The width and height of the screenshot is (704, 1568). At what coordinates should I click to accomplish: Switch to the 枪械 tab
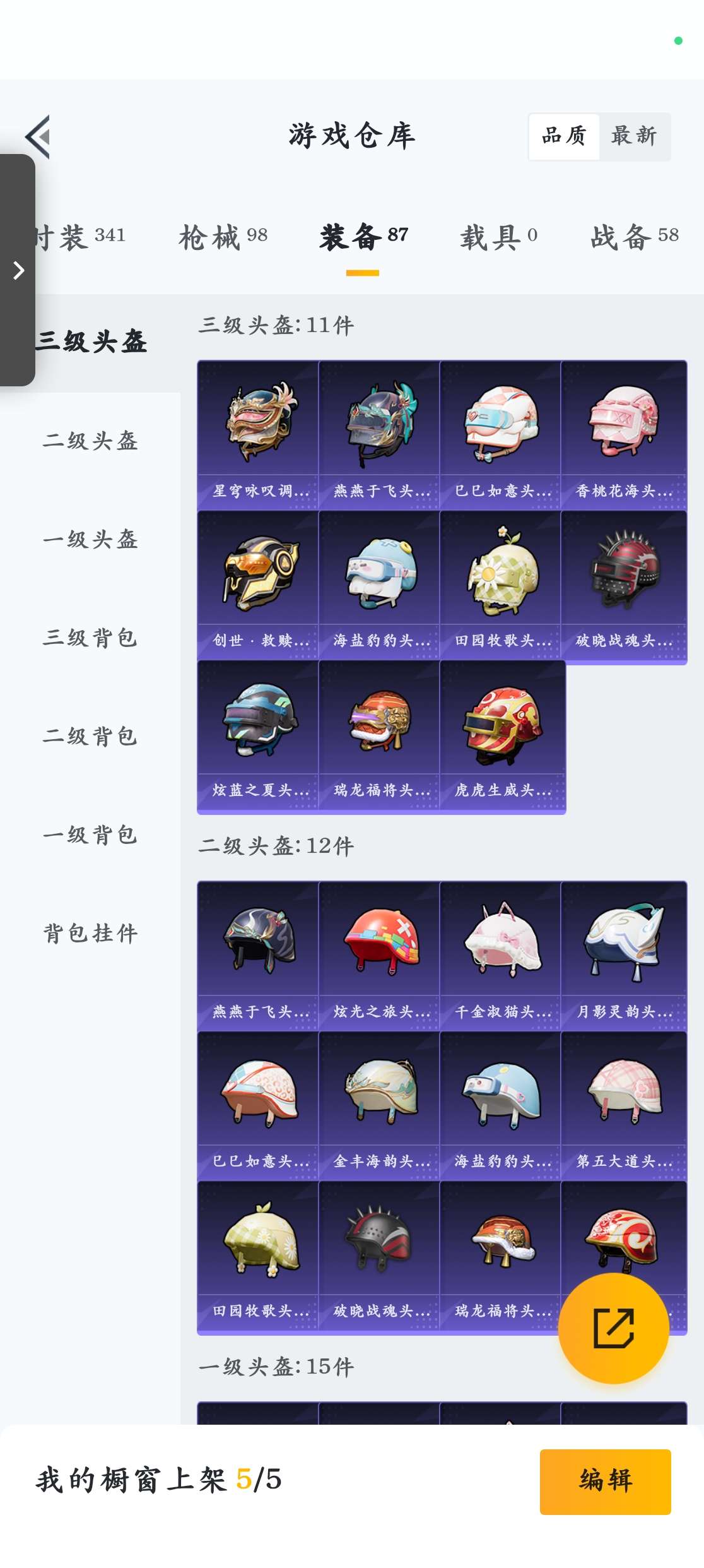(223, 237)
